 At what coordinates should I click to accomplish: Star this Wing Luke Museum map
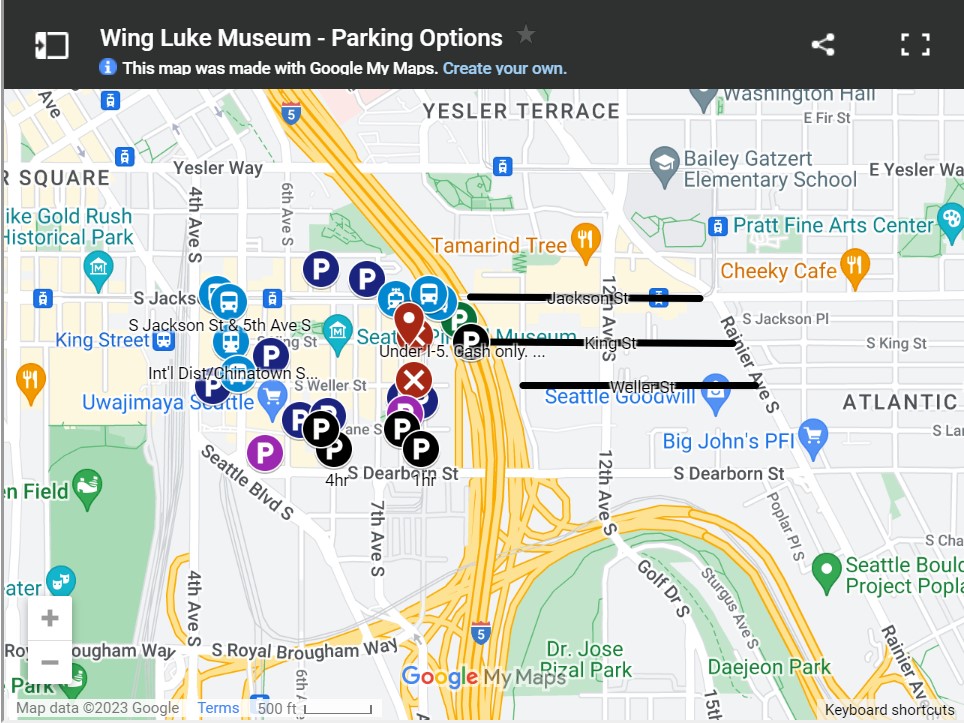(526, 36)
